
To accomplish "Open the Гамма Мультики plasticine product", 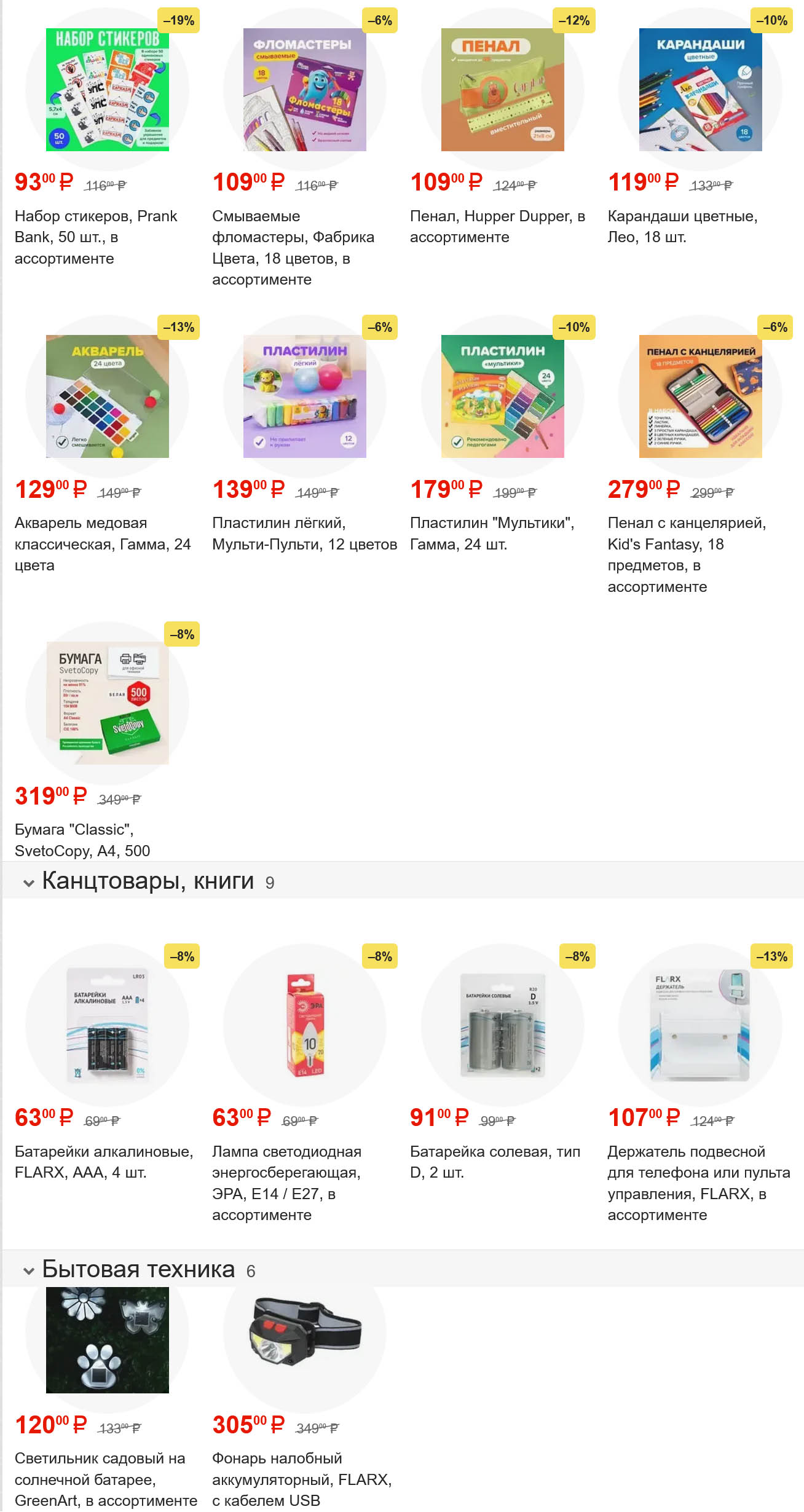I will 502,396.
